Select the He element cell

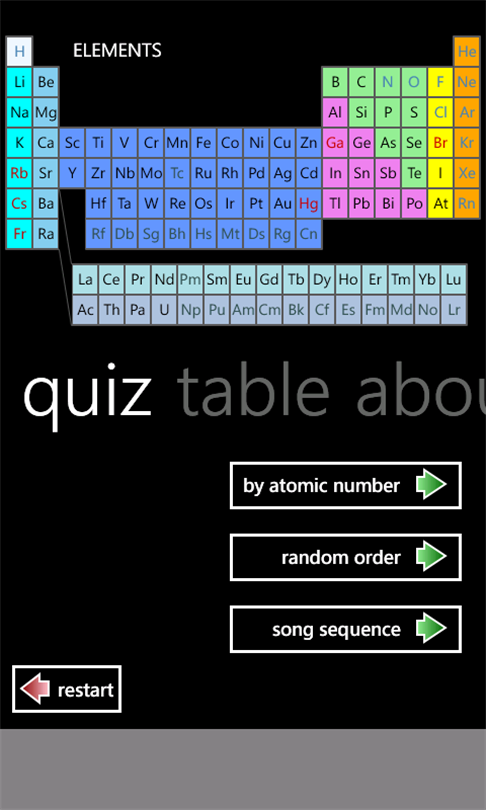tap(467, 51)
